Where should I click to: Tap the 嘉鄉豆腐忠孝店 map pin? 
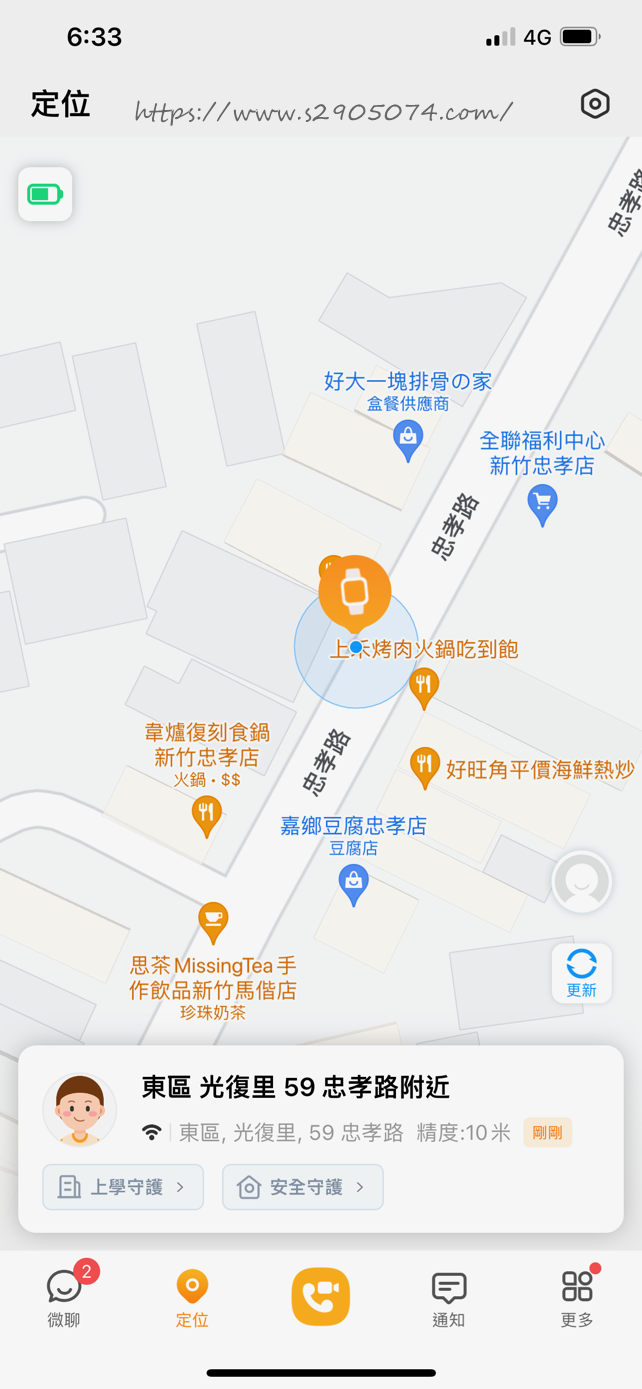pyautogui.click(x=353, y=885)
